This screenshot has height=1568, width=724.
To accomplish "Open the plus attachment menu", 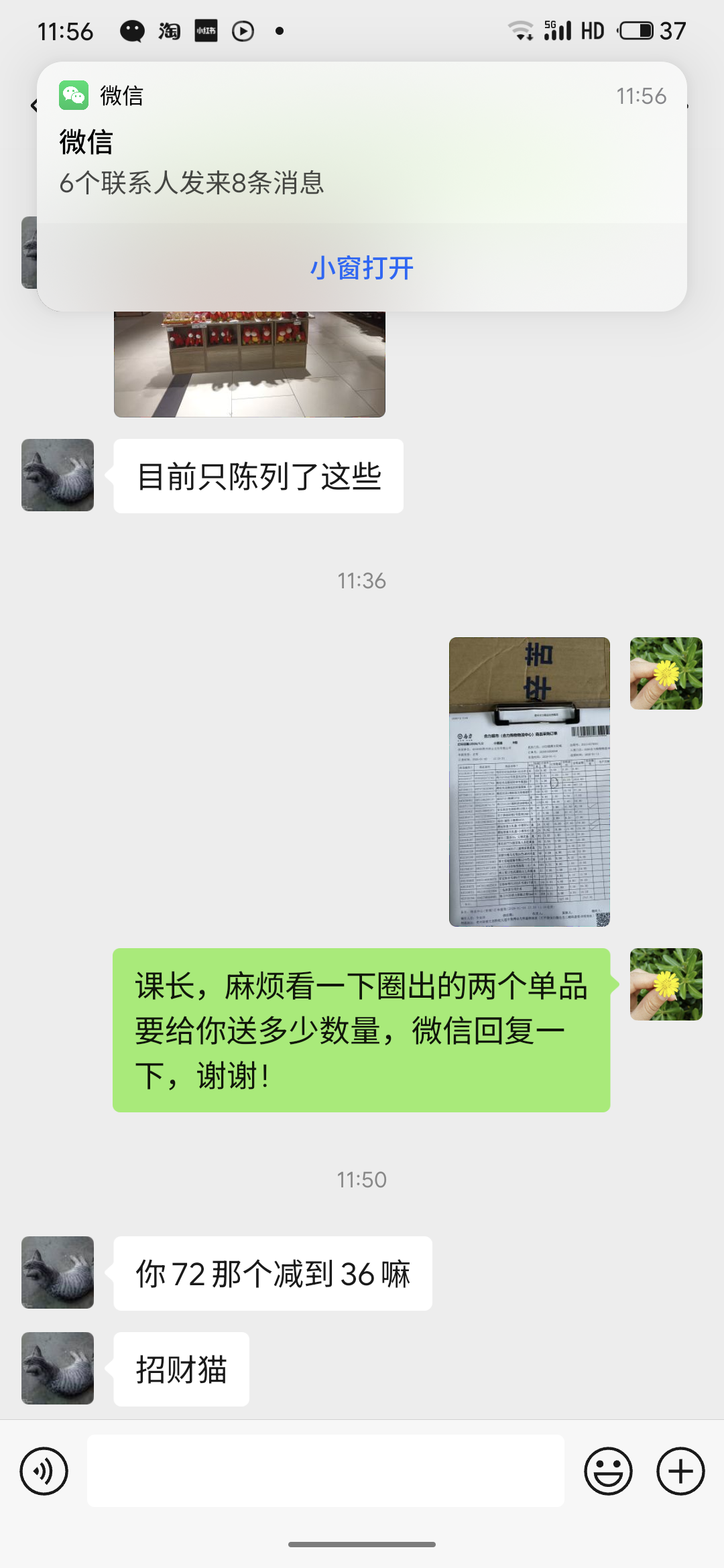I will pyautogui.click(x=680, y=1472).
